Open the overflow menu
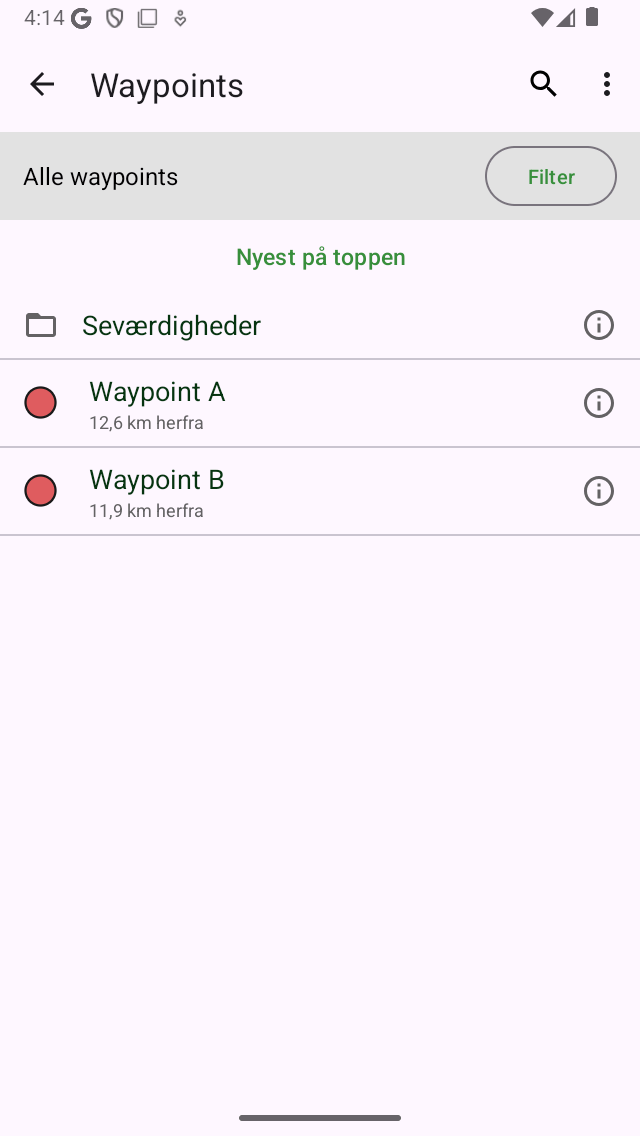The image size is (640, 1136). [x=607, y=85]
